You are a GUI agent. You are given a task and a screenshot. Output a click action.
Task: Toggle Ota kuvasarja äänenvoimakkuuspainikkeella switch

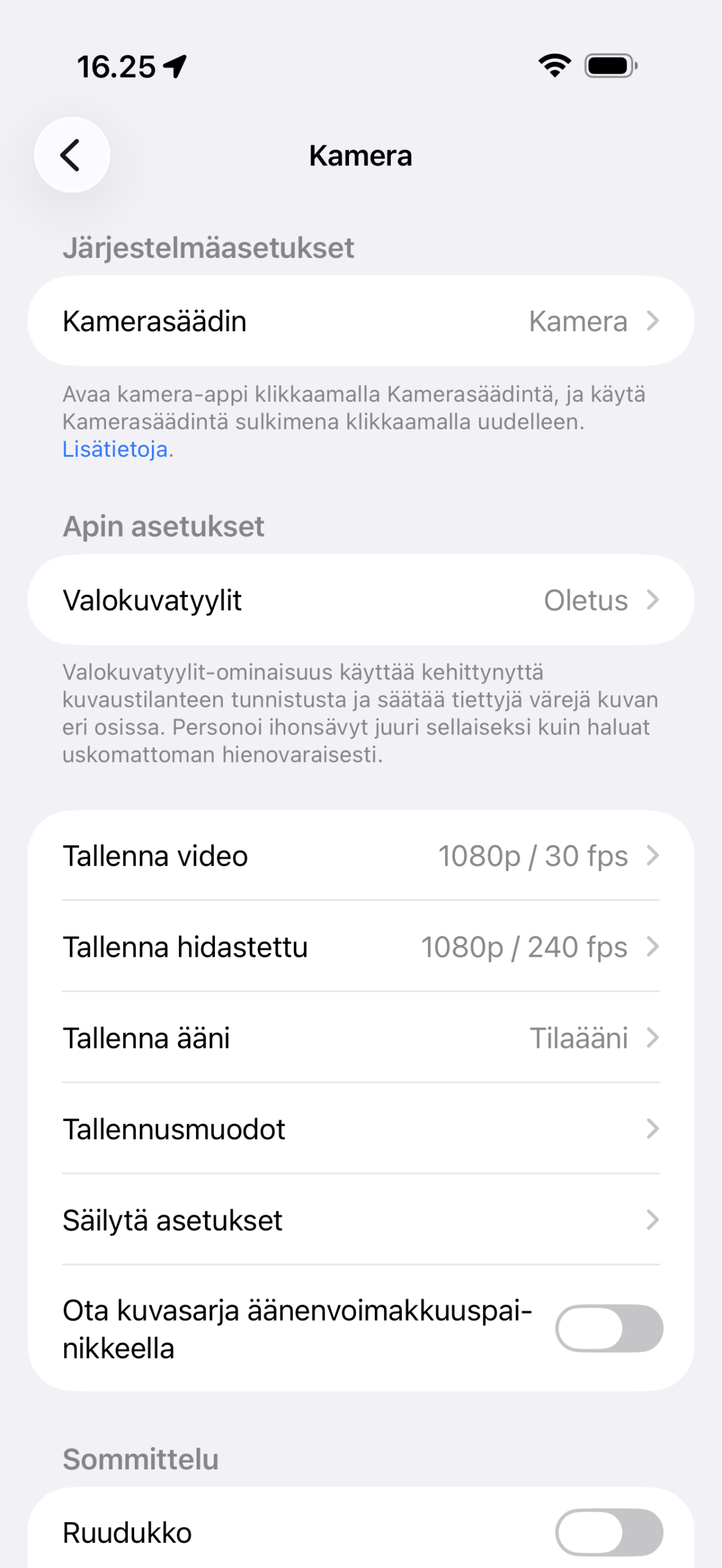click(x=609, y=1329)
